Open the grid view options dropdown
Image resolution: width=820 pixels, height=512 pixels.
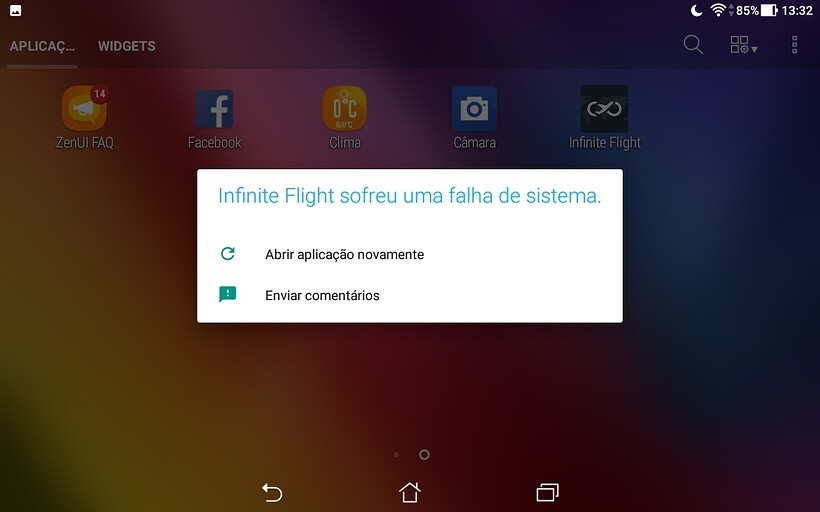[x=743, y=45]
